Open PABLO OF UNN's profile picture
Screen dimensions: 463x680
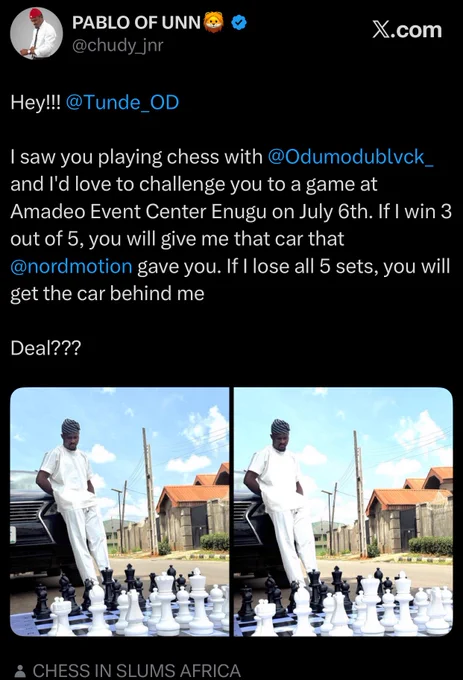pos(36,33)
